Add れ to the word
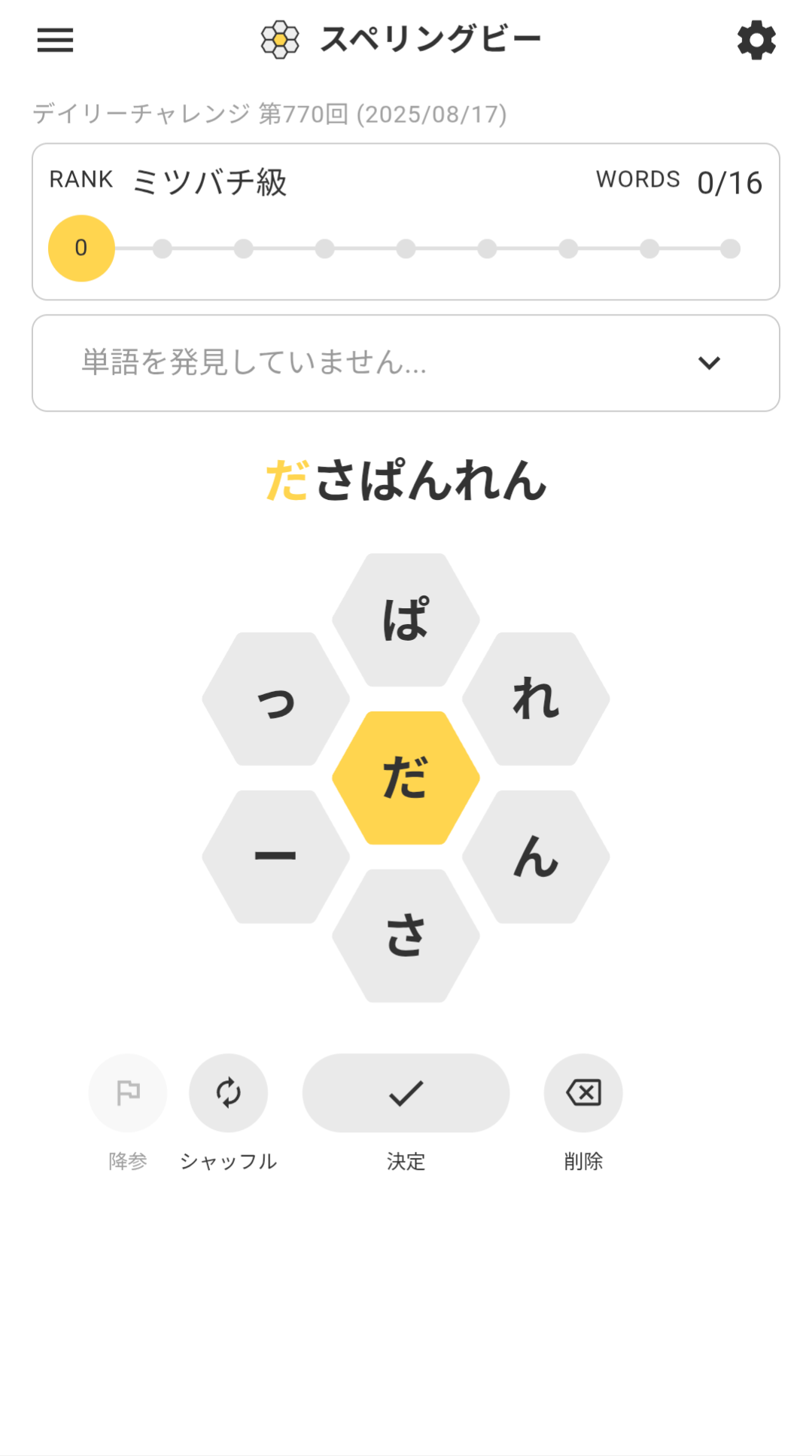The image size is (812, 1456). [536, 699]
